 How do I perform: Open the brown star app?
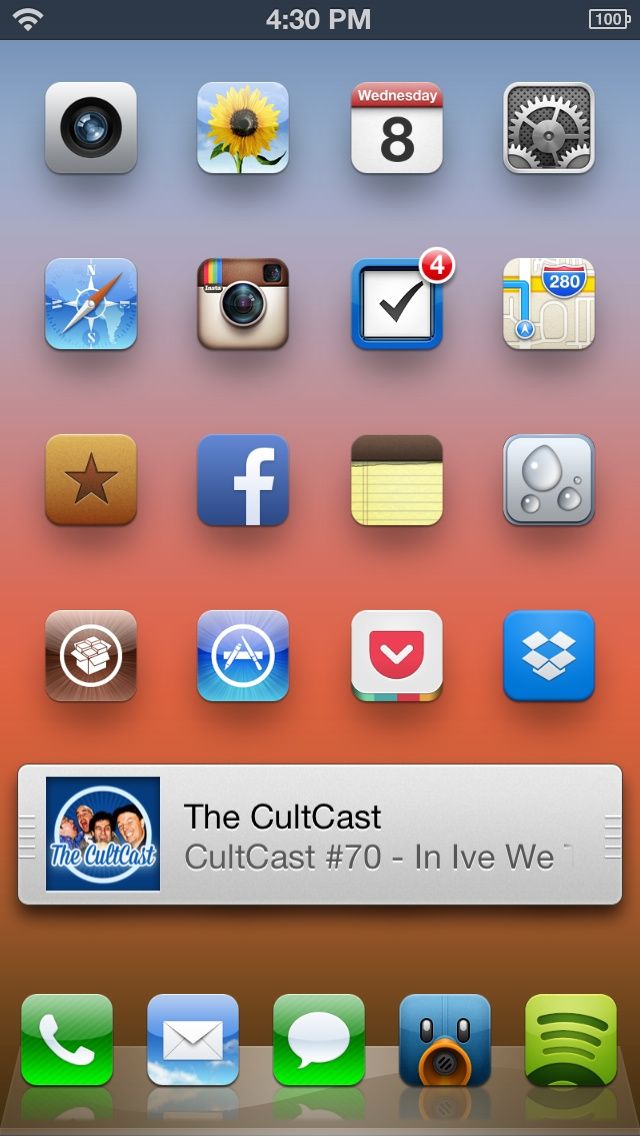91,480
